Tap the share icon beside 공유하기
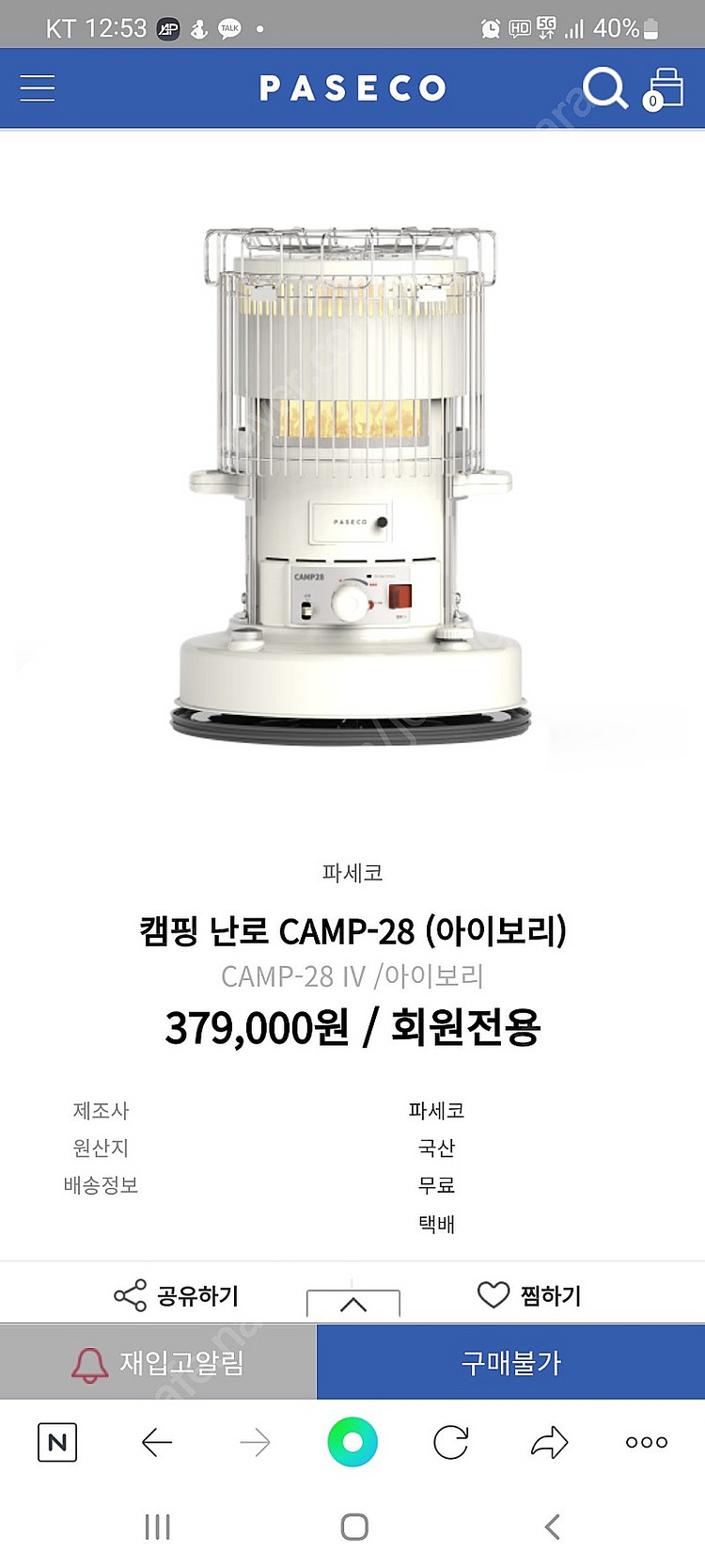The image size is (705, 1568). [128, 1295]
